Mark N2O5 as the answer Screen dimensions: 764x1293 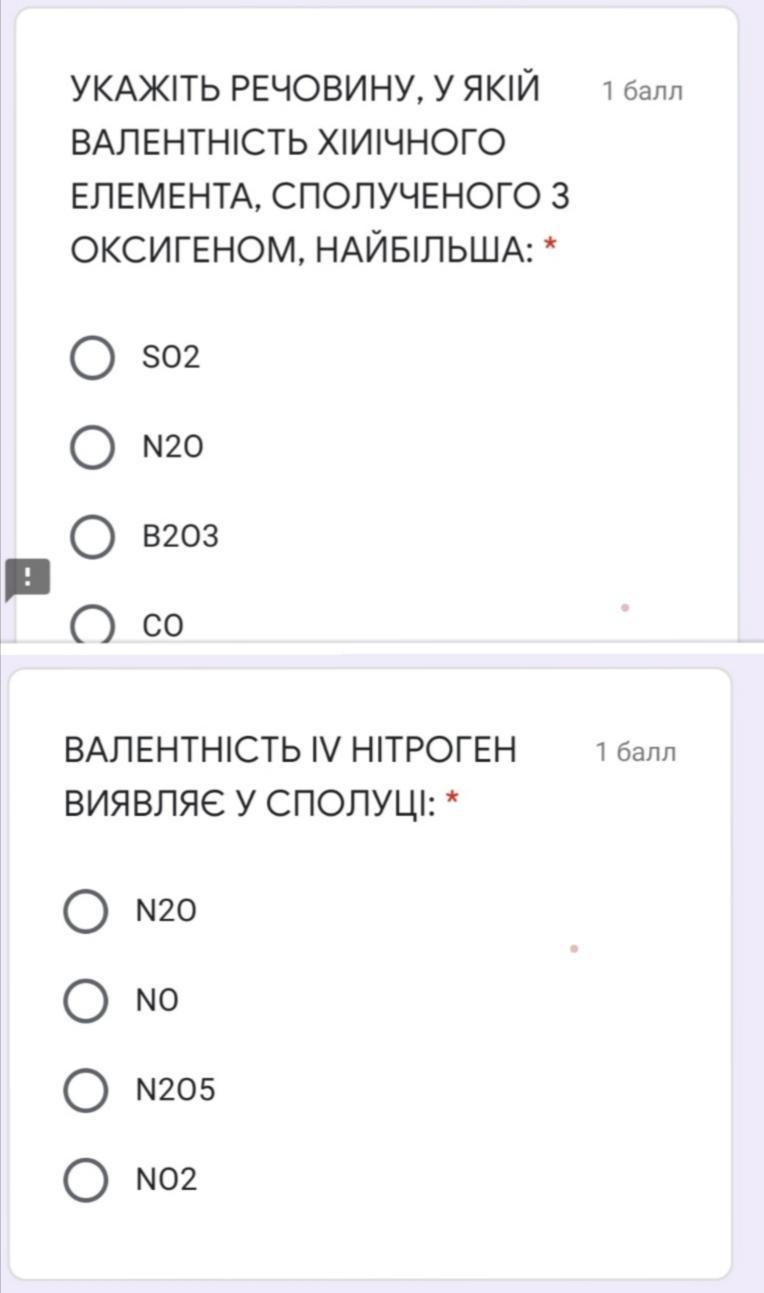[86, 1090]
